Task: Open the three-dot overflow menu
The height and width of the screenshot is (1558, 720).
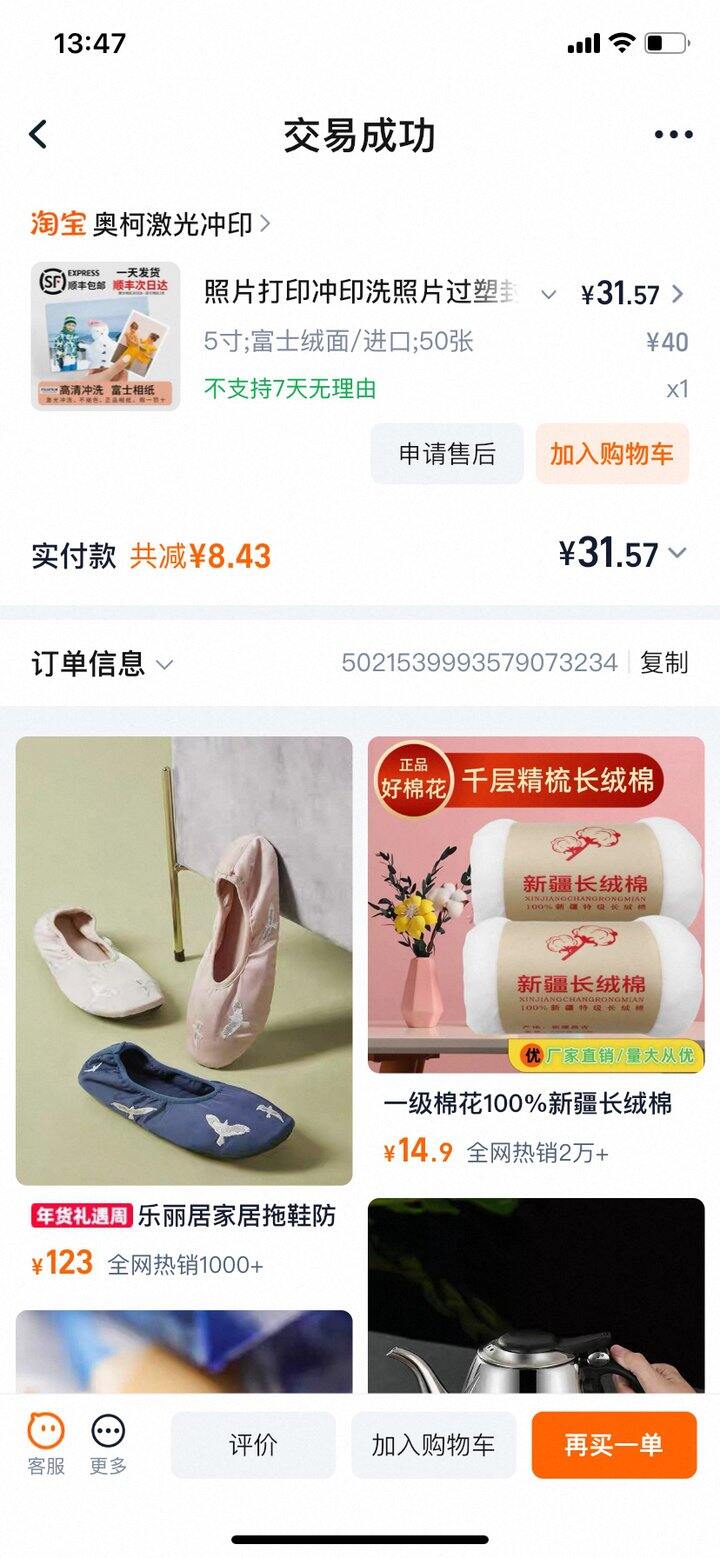Action: [x=673, y=135]
